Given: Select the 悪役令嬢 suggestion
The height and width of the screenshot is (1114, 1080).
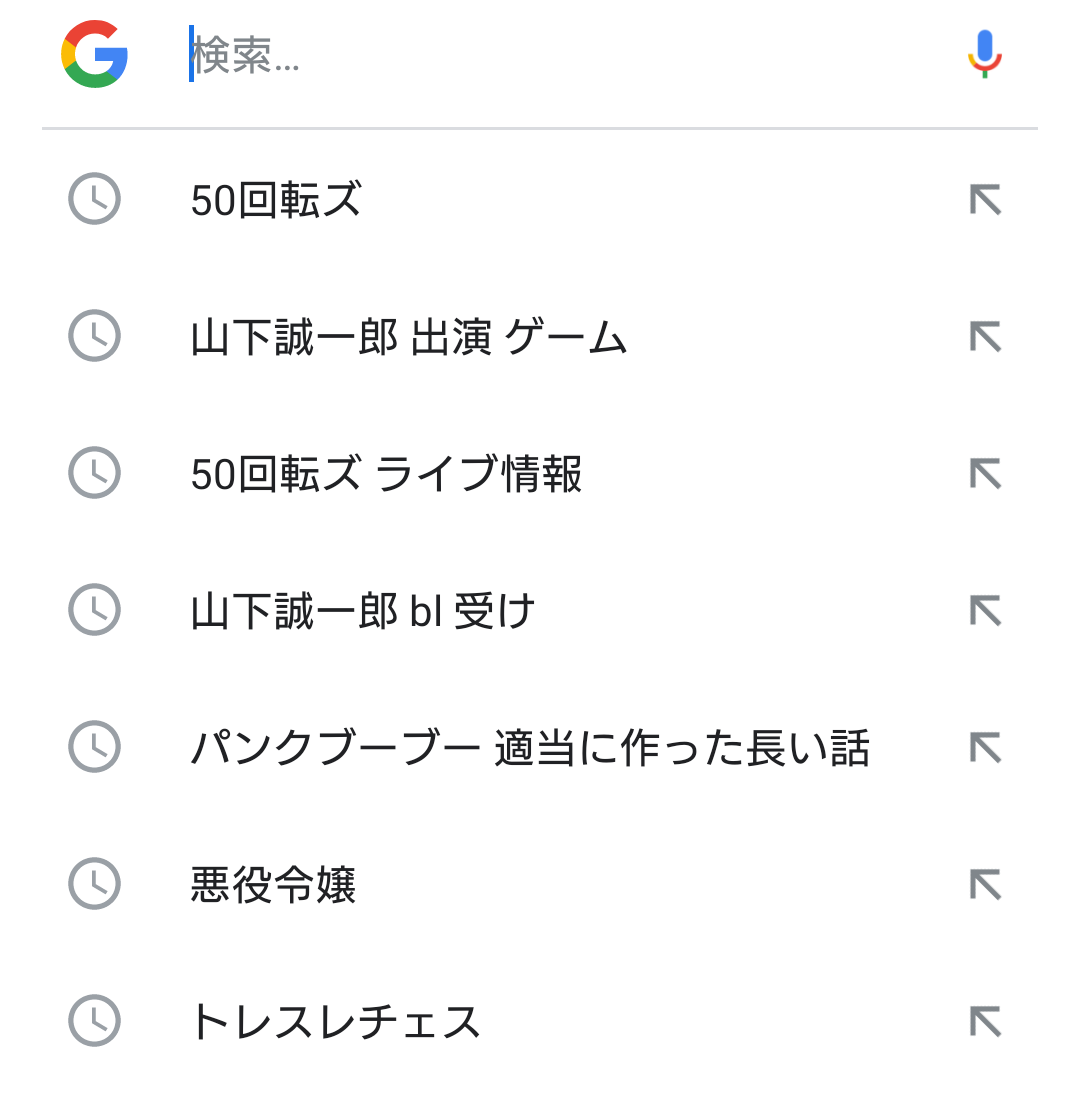Looking at the screenshot, I should [277, 884].
